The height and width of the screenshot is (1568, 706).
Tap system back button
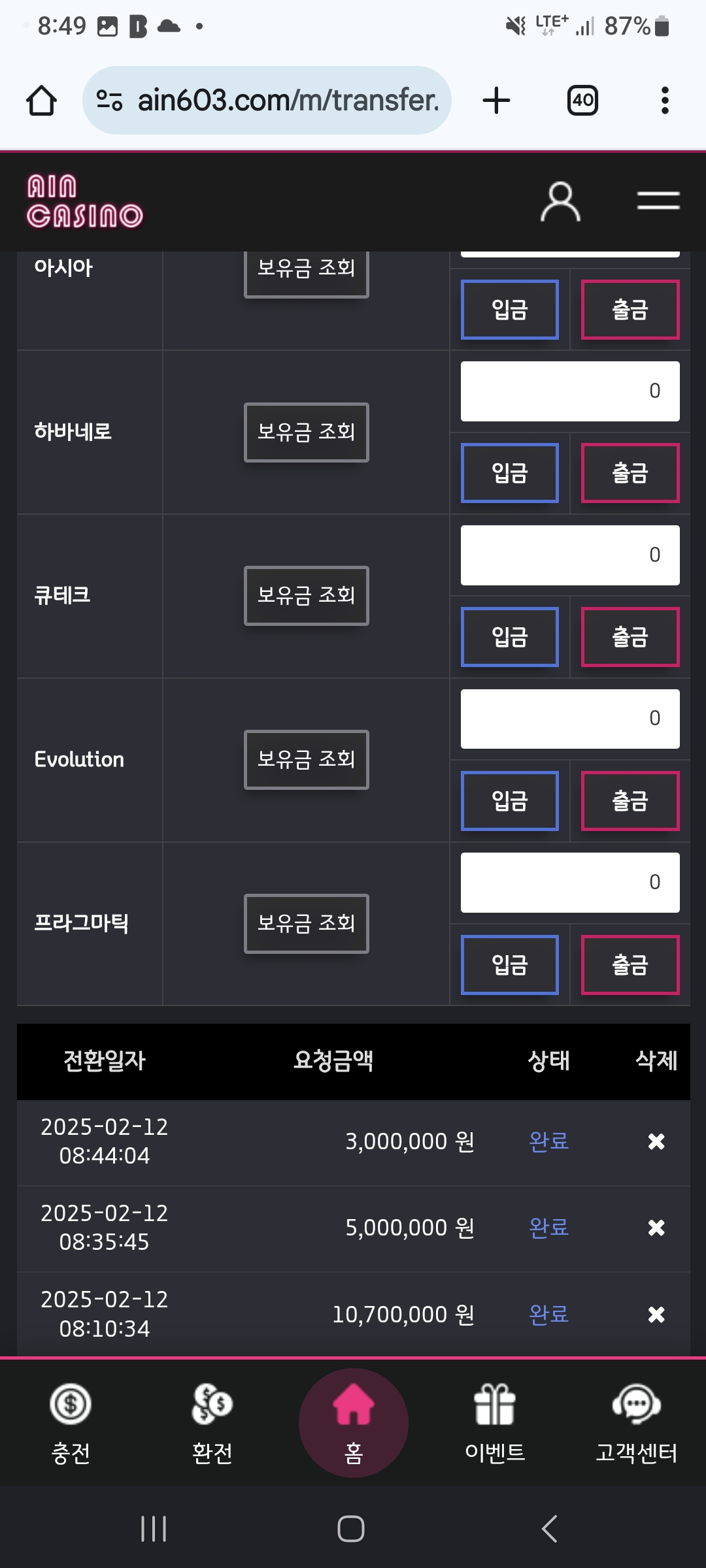[x=550, y=1529]
